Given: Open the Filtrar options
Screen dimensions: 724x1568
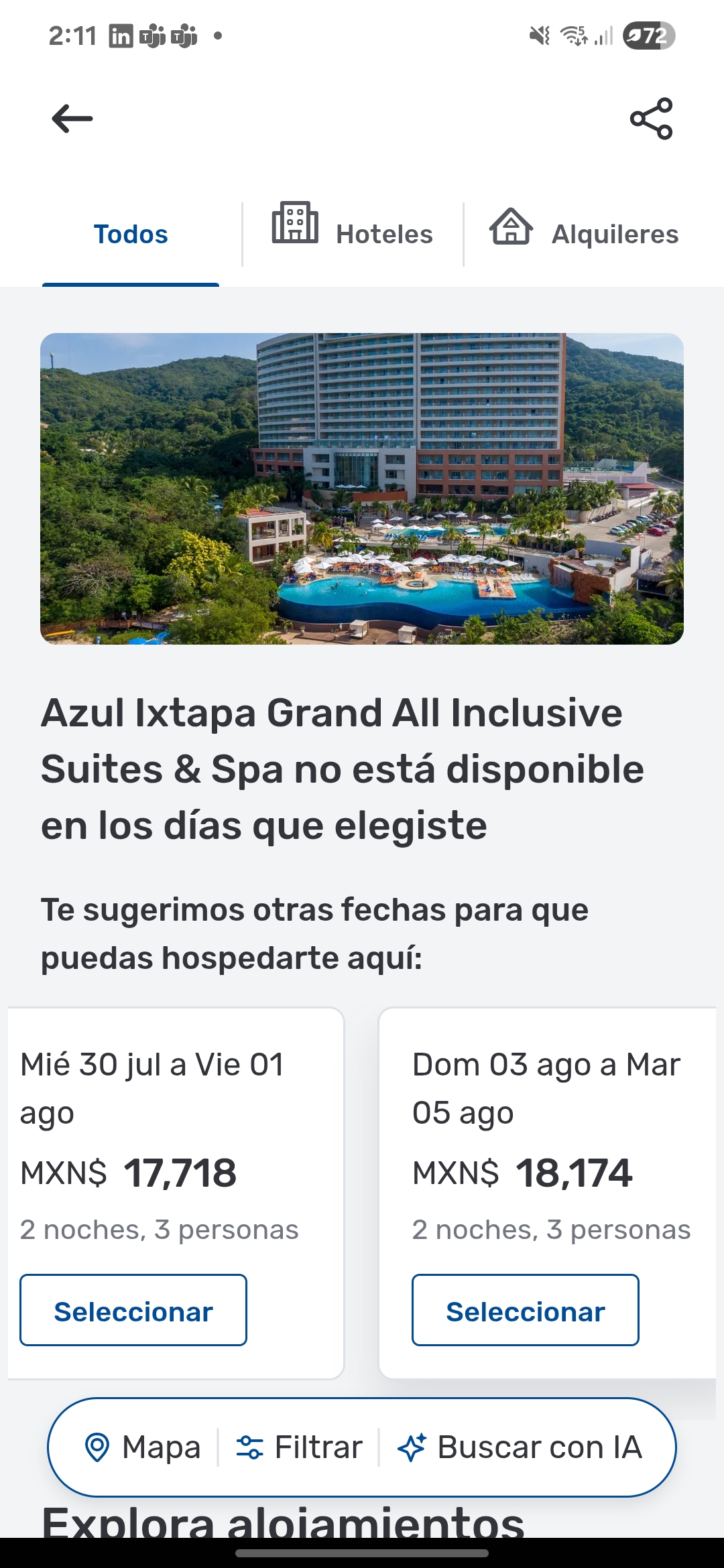Looking at the screenshot, I should (x=299, y=1447).
